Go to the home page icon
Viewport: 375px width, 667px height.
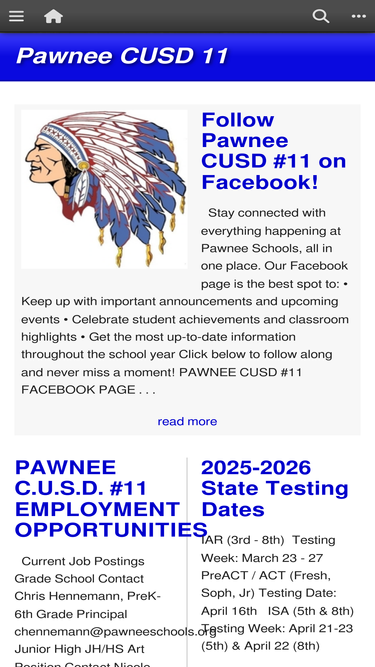pos(53,16)
